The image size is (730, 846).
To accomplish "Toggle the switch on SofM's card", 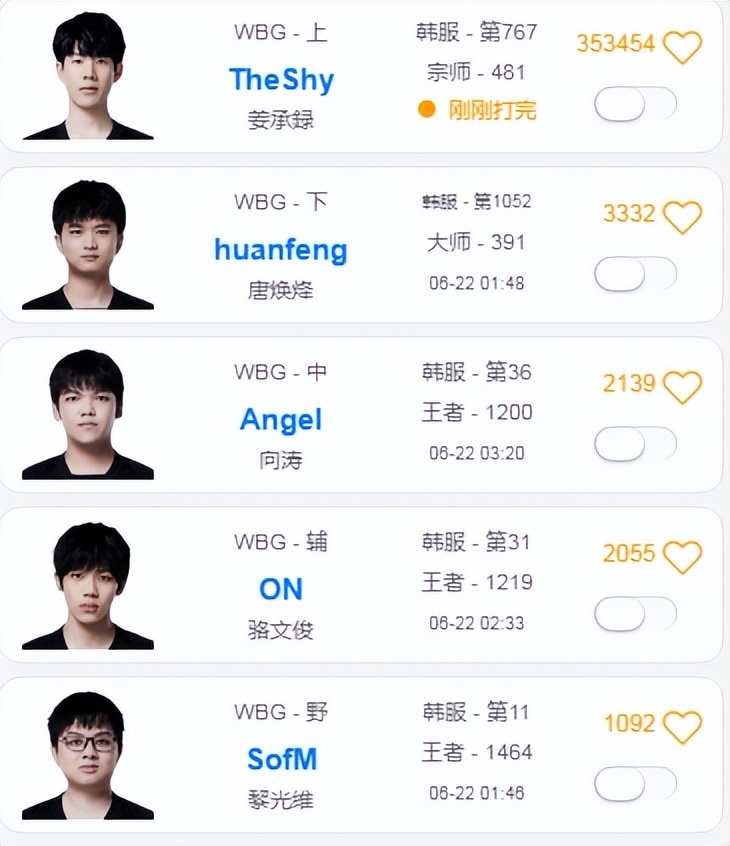I will [x=634, y=784].
